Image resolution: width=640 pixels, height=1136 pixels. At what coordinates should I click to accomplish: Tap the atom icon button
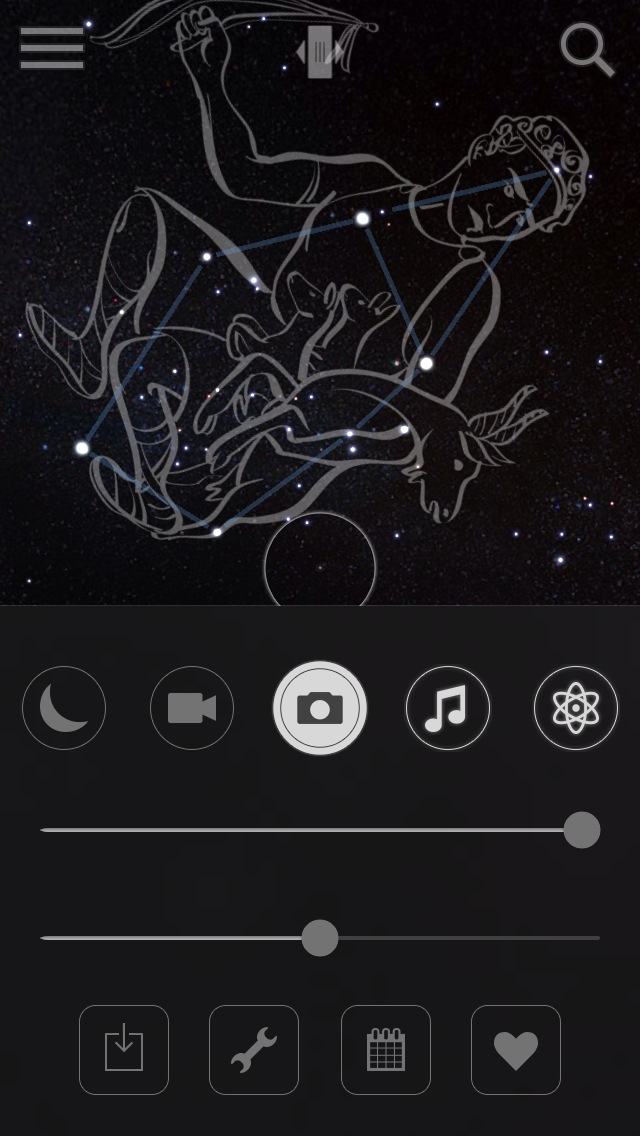pos(576,708)
